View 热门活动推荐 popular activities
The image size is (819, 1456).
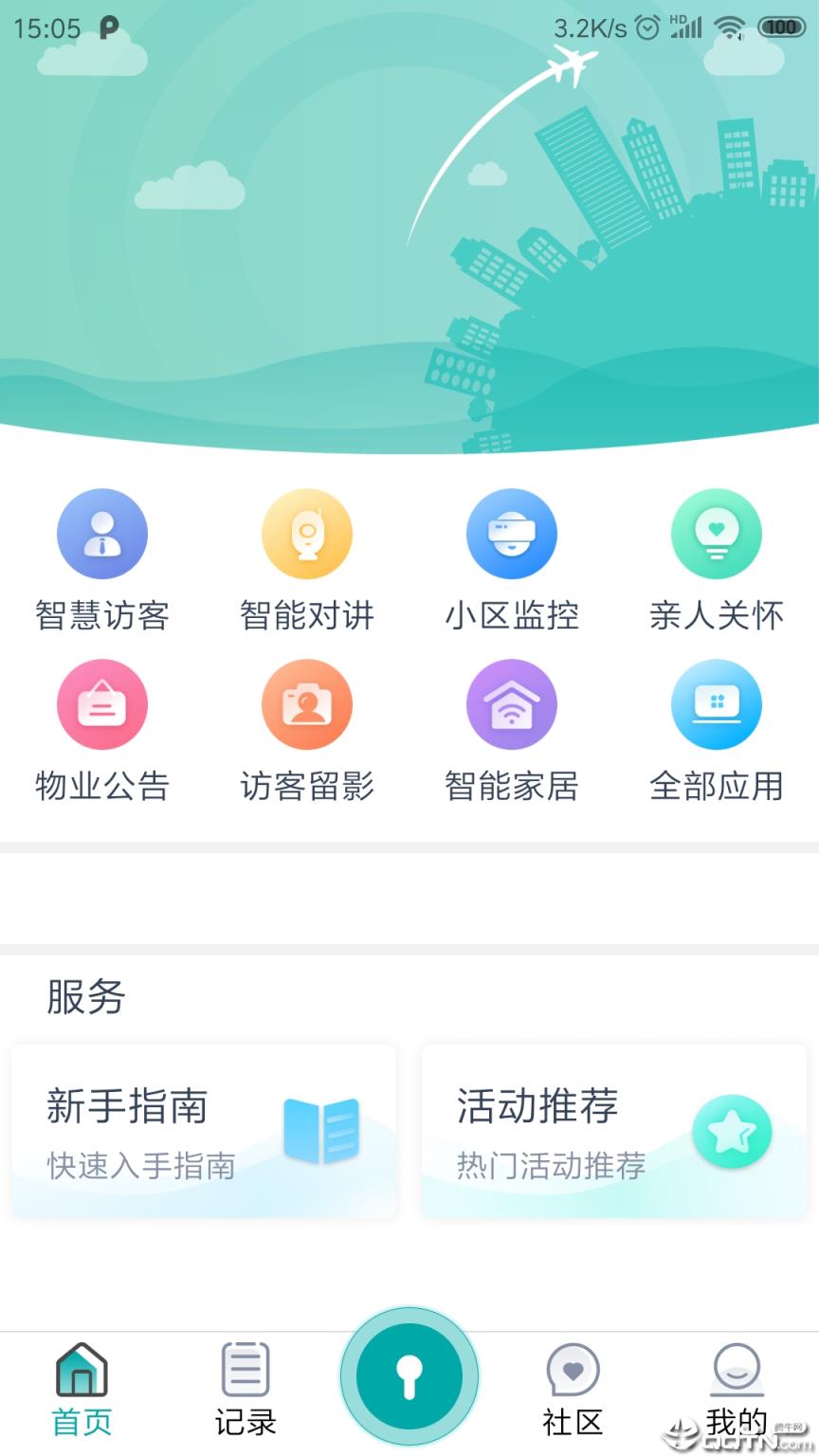554,1167
